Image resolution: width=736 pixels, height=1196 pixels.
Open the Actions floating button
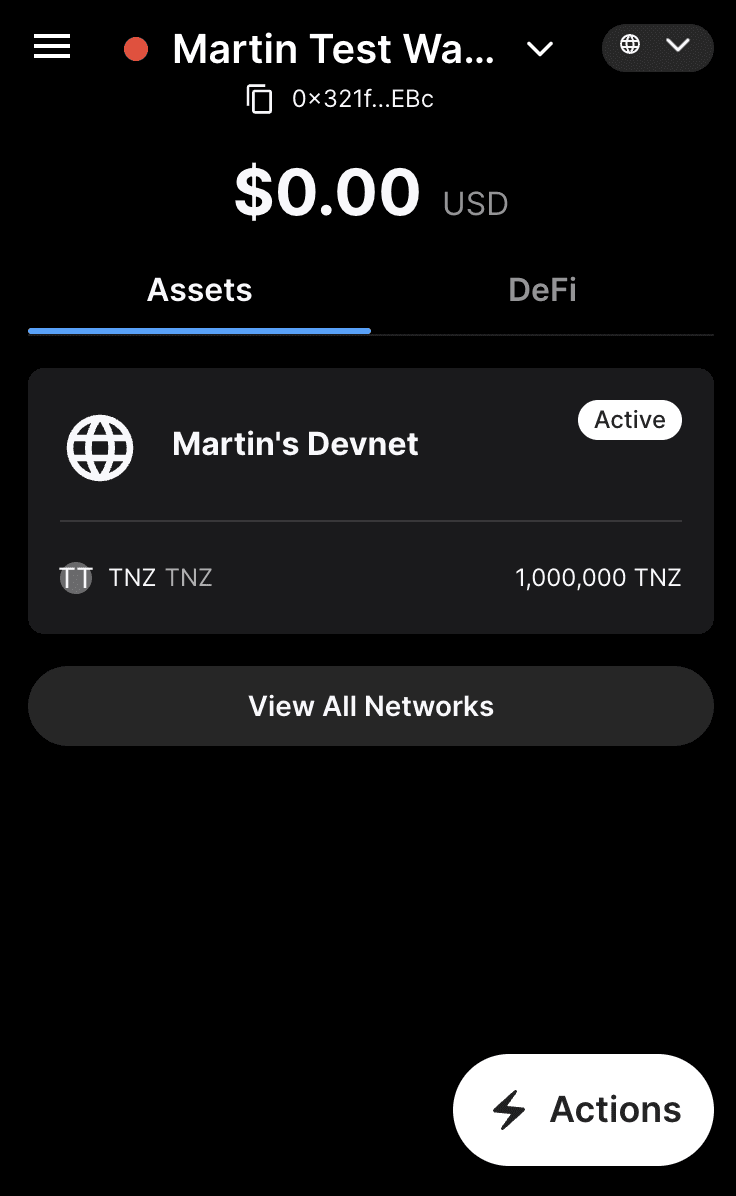(x=584, y=1110)
